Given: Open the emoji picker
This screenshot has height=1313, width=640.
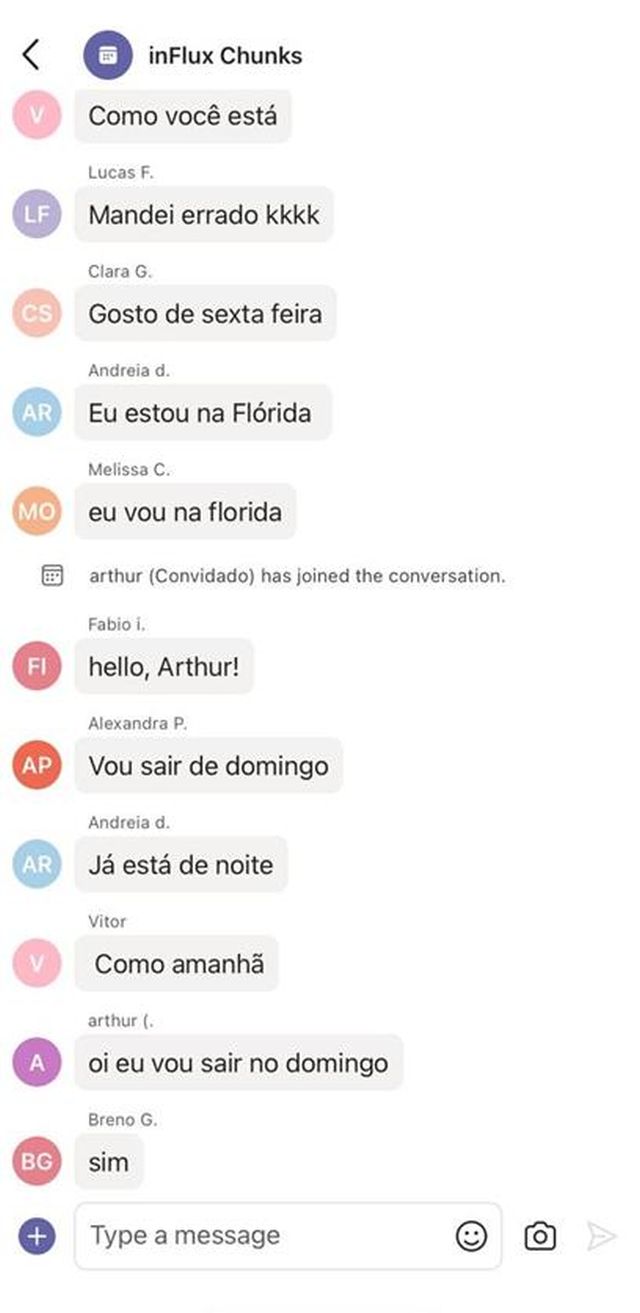Looking at the screenshot, I should click(x=471, y=1236).
